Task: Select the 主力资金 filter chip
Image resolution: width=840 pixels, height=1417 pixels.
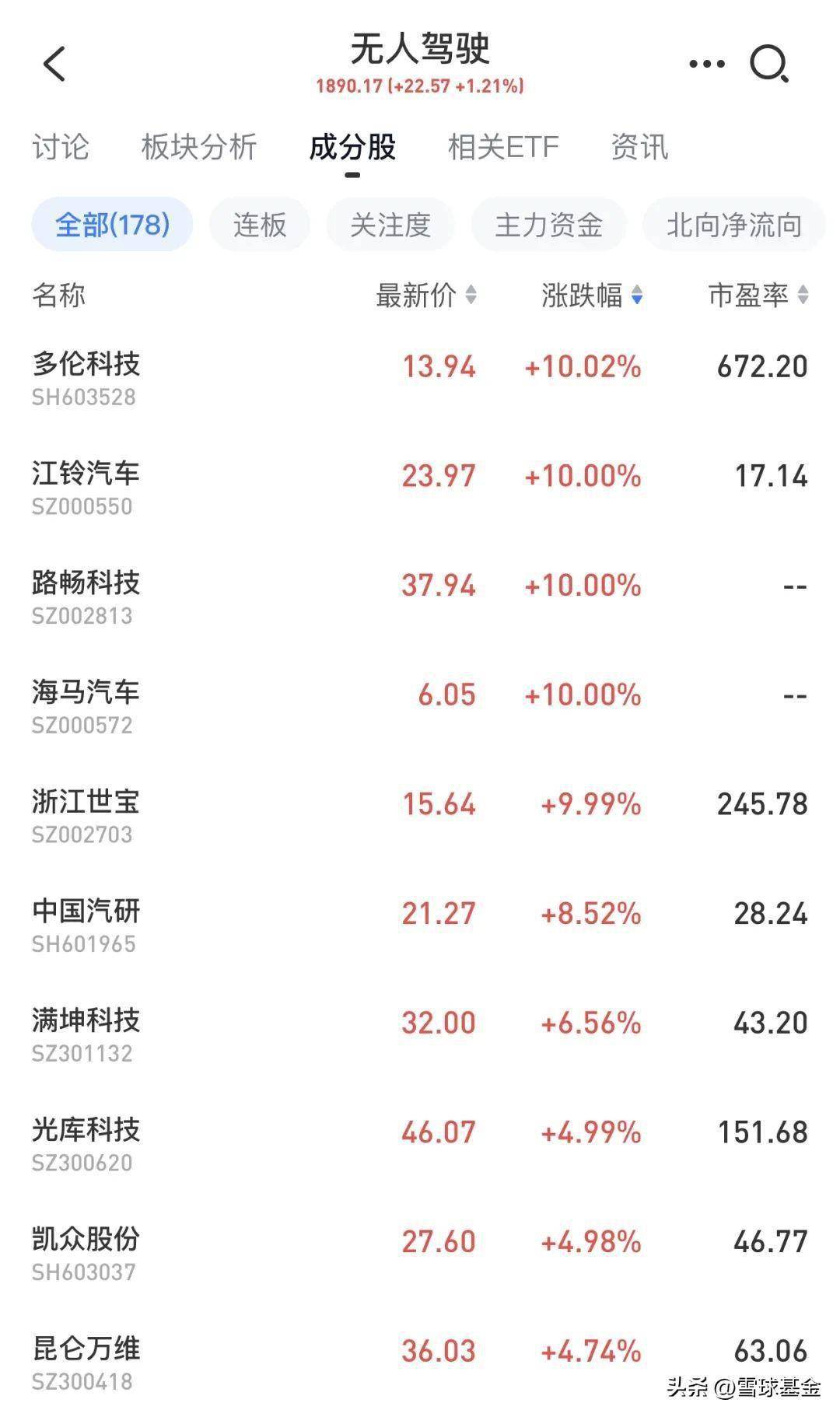Action: [549, 225]
